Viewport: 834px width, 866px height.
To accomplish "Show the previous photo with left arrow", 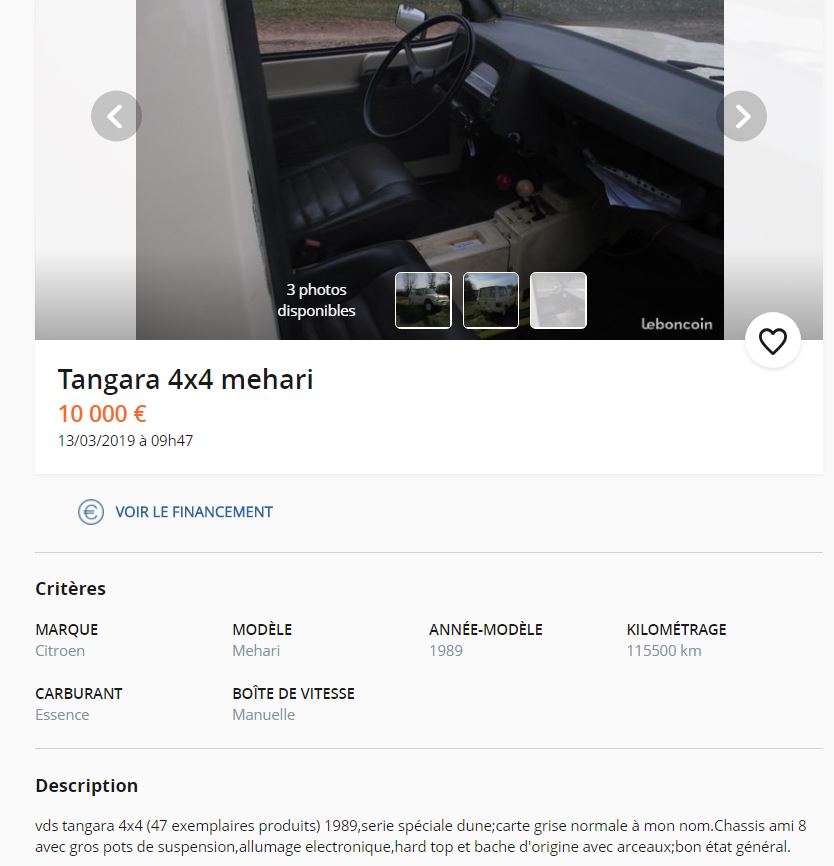I will click(x=116, y=116).
